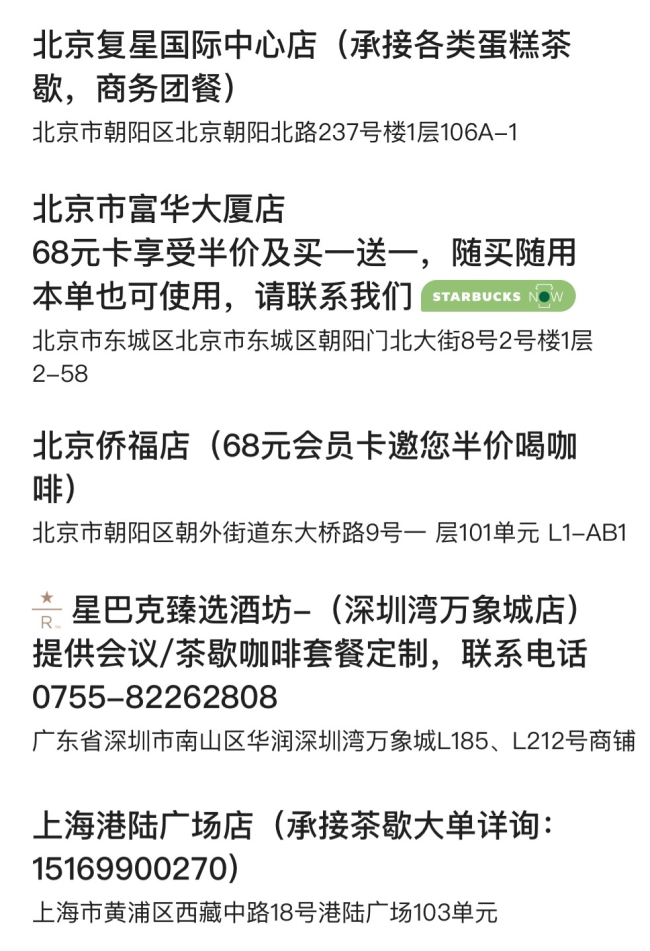The width and height of the screenshot is (650, 951).
Task: Select the 北京复星国际中心店 store
Action: (x=300, y=67)
